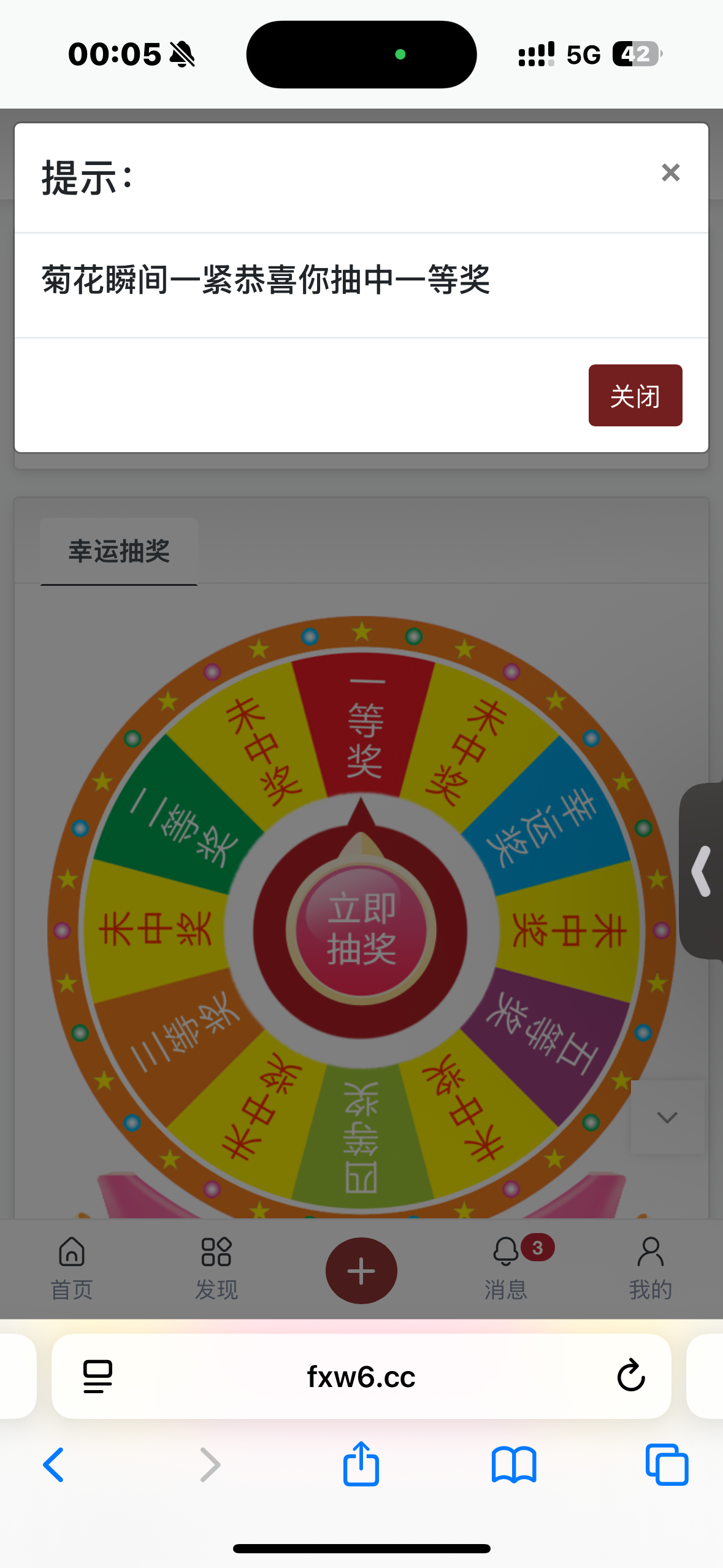Open Safari bookmarks

coord(514,1465)
